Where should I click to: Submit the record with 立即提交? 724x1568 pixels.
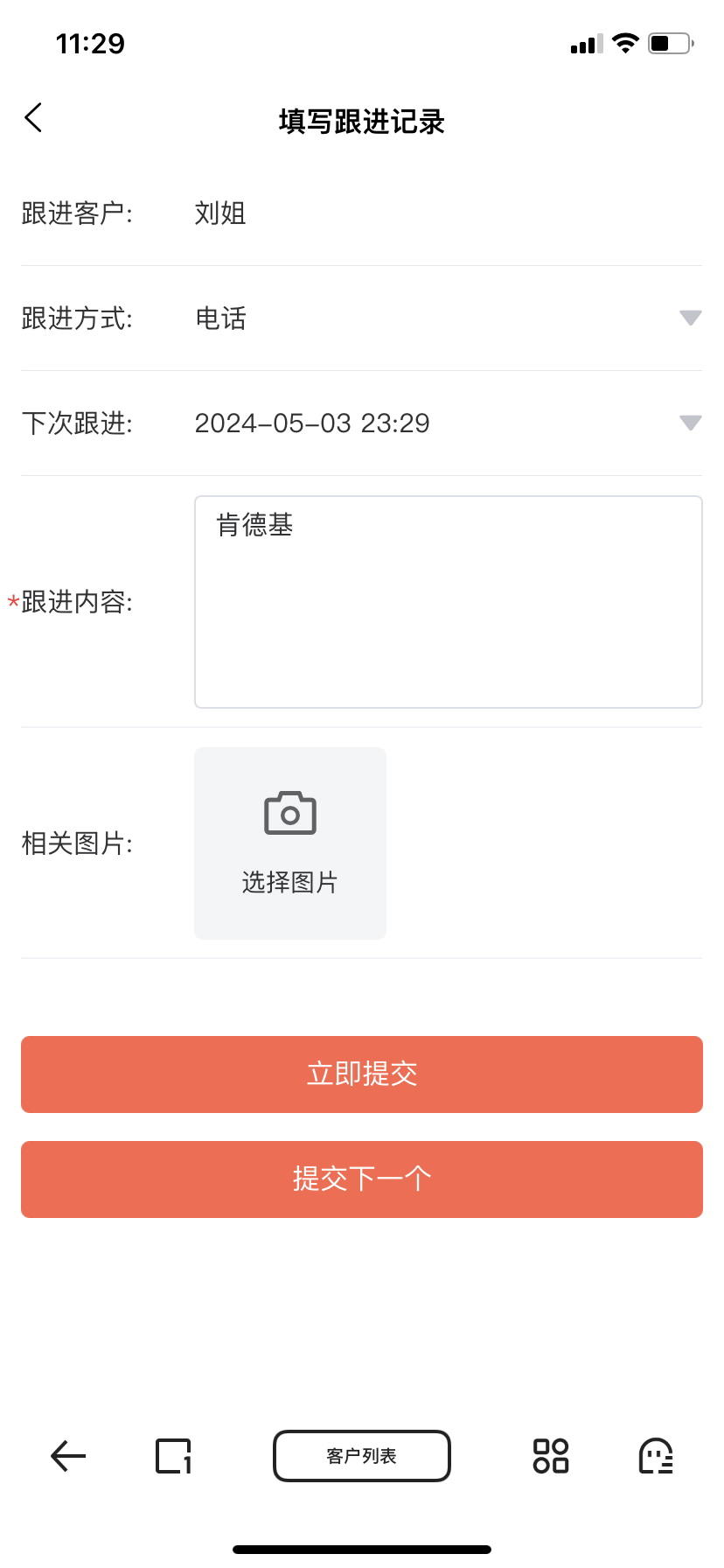point(362,1074)
